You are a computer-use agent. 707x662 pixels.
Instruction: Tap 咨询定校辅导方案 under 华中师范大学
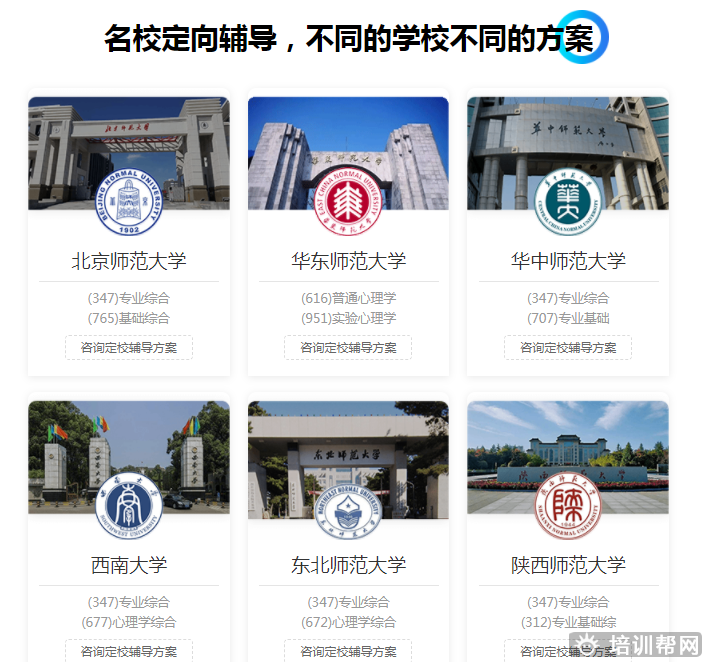[568, 348]
